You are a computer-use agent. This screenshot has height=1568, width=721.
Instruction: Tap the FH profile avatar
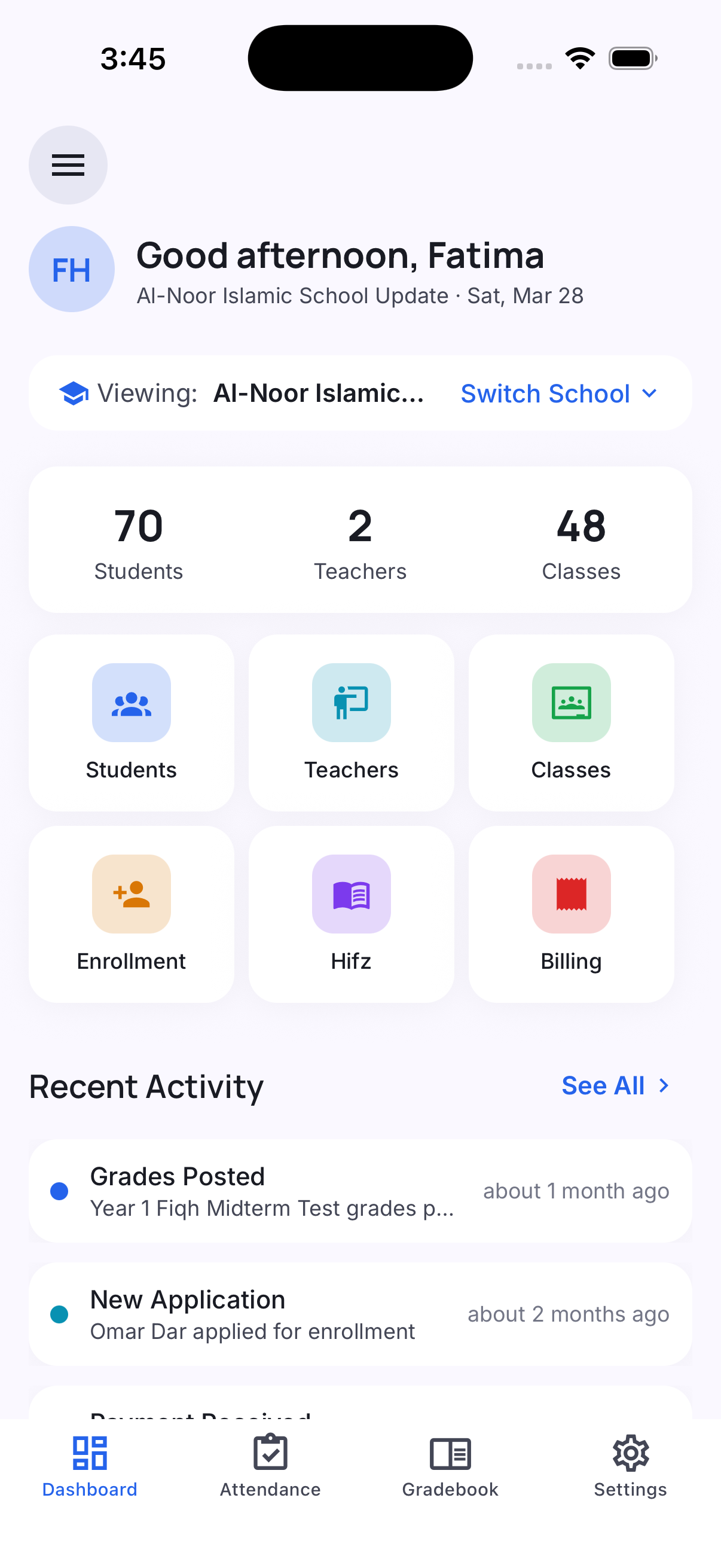(71, 269)
